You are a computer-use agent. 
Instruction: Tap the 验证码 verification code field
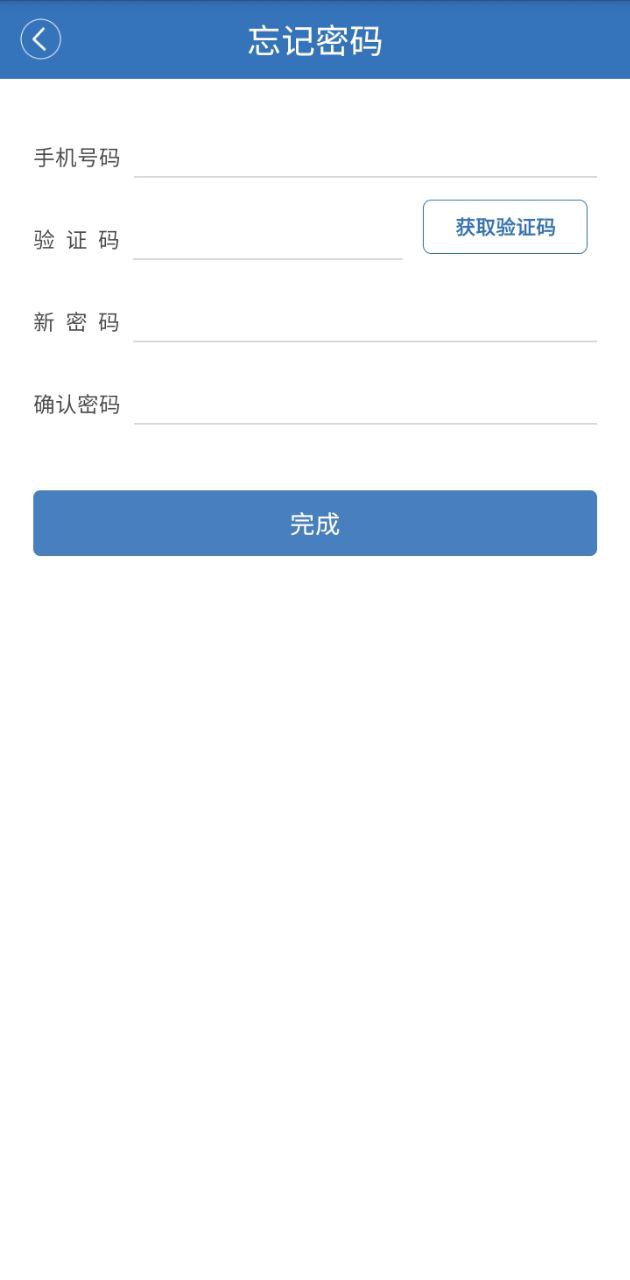tap(268, 240)
